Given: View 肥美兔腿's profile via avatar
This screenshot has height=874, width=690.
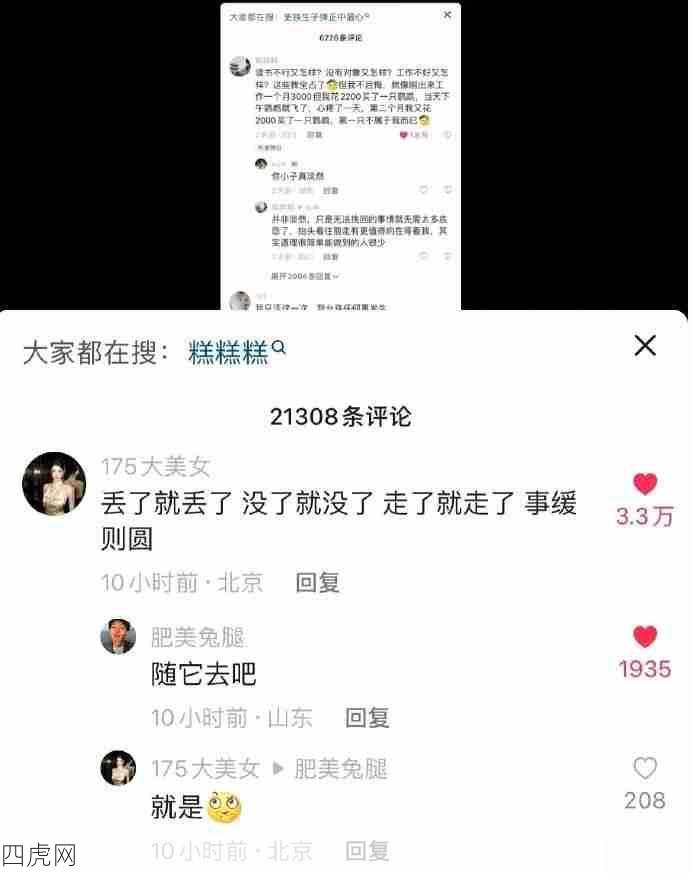Looking at the screenshot, I should click(x=118, y=637).
